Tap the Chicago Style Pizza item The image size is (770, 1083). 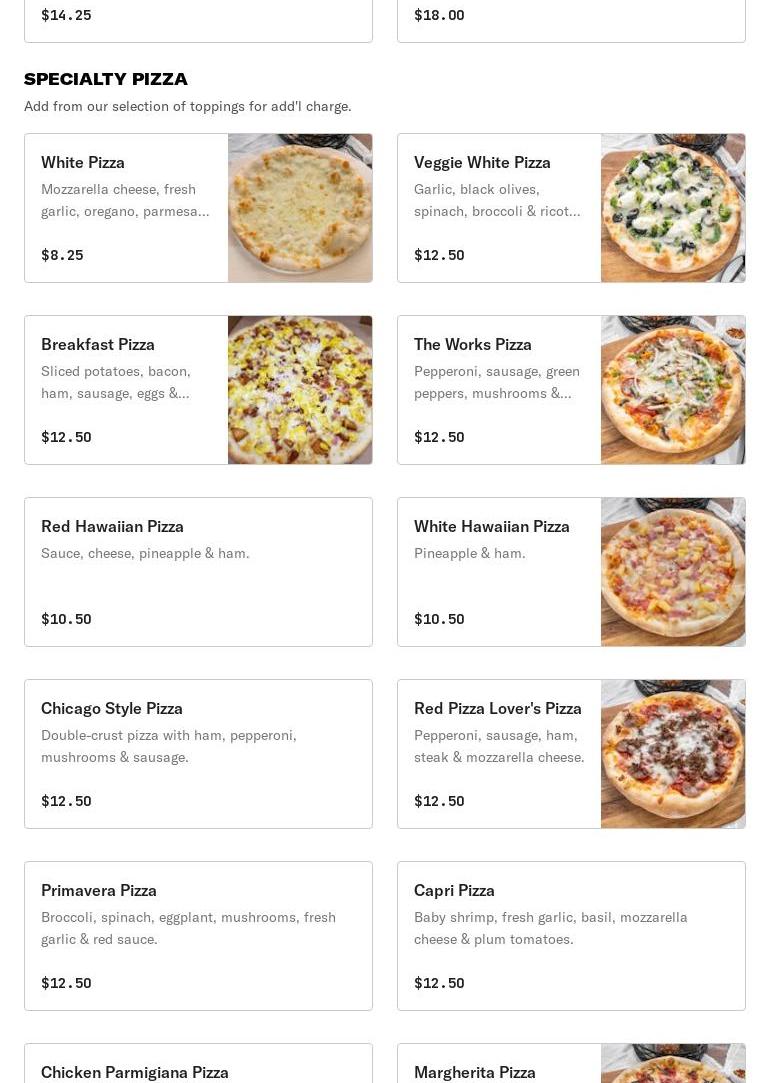tap(198, 754)
